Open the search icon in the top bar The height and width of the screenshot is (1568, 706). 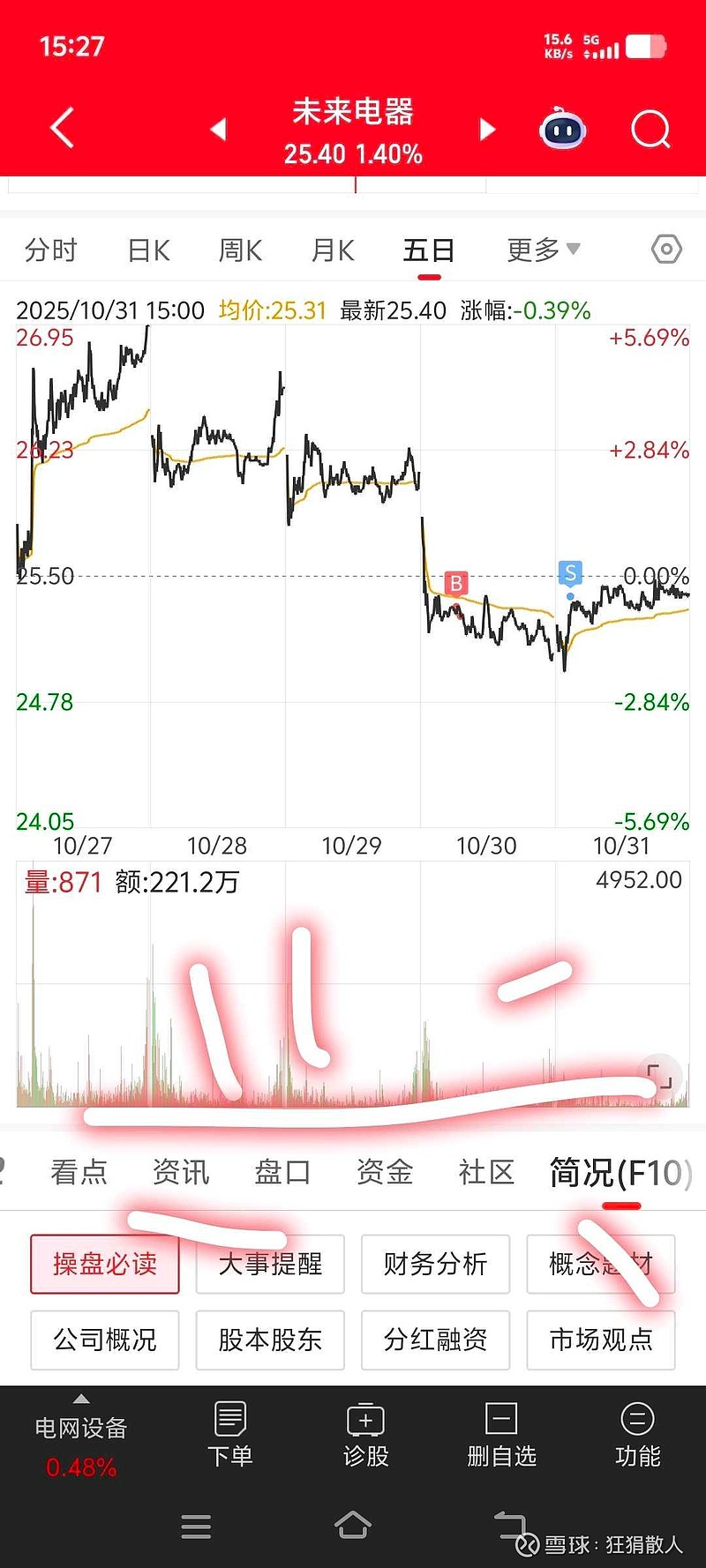pos(650,129)
